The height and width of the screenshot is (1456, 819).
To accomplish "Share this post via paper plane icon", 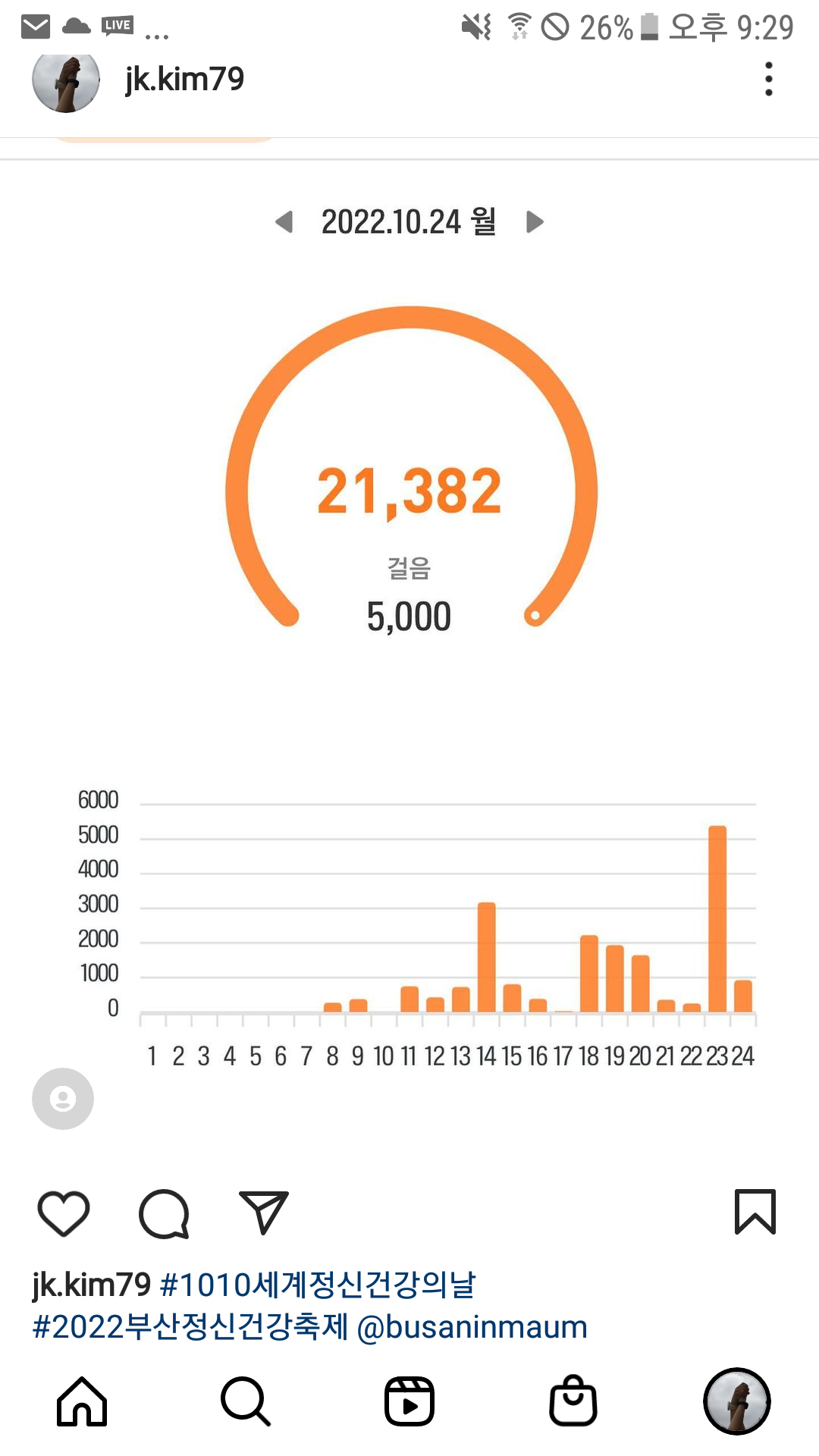I will click(x=263, y=1213).
